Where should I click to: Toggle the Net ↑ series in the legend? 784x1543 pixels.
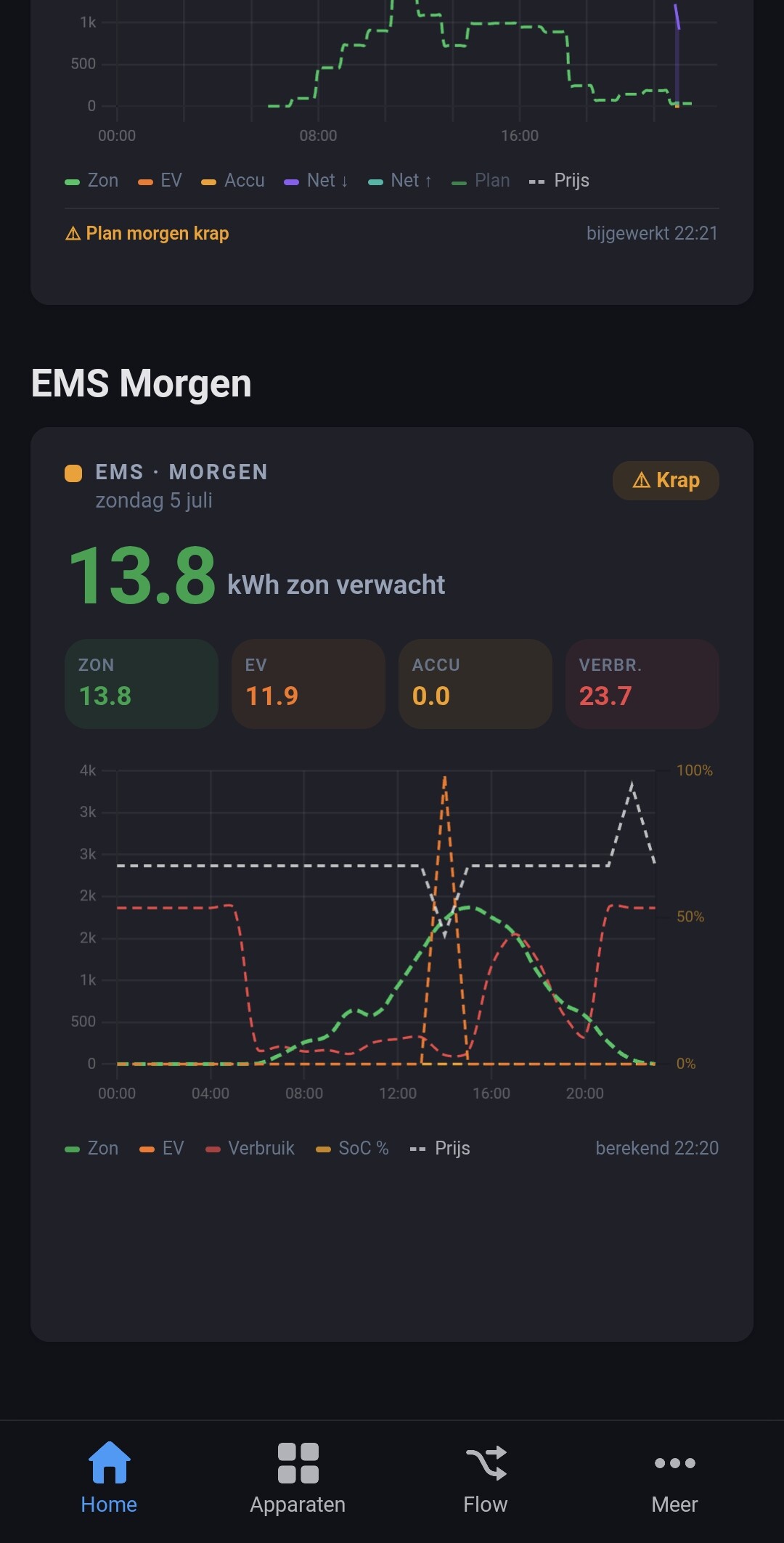tap(400, 181)
